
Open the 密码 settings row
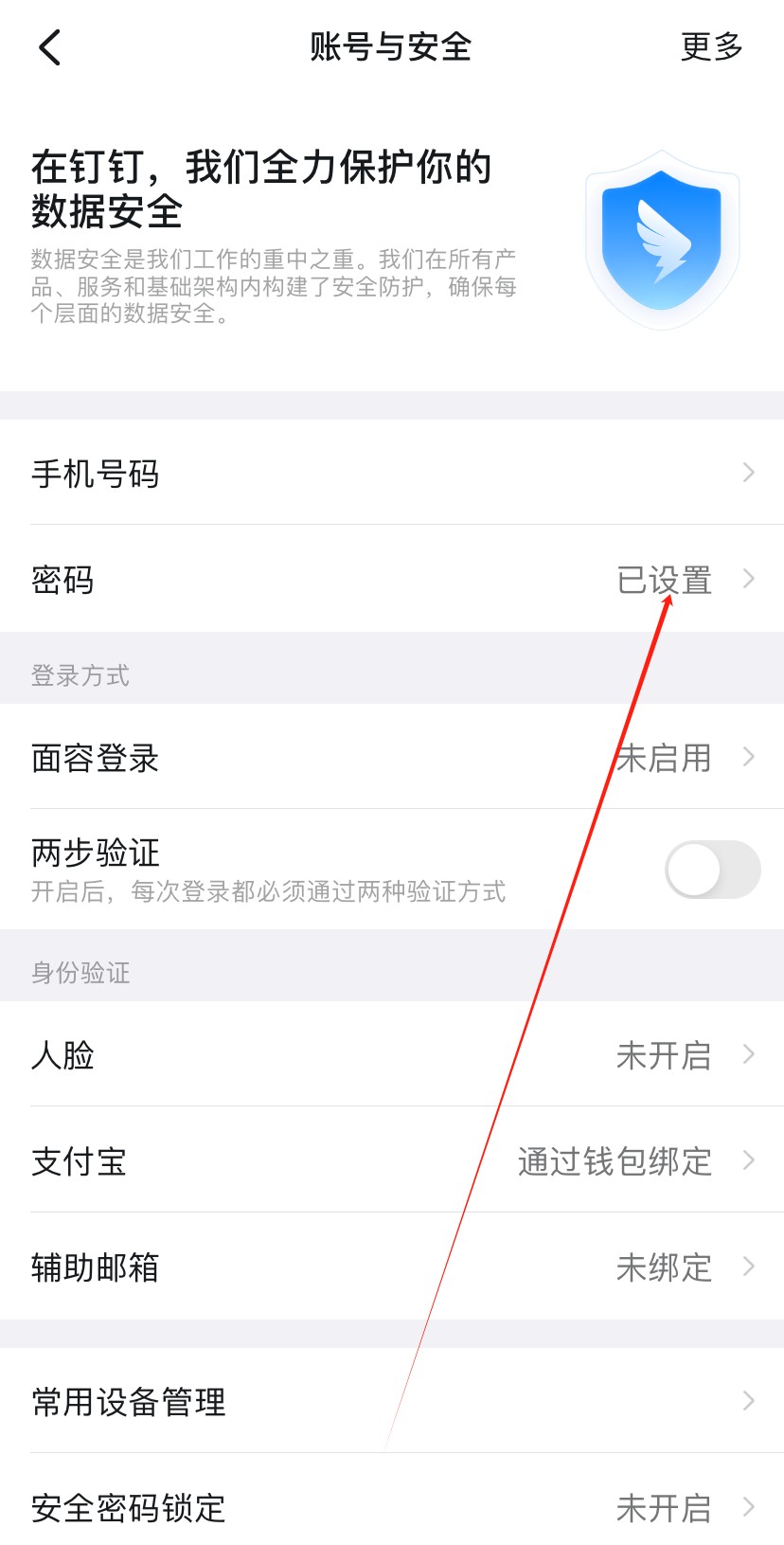pos(392,579)
